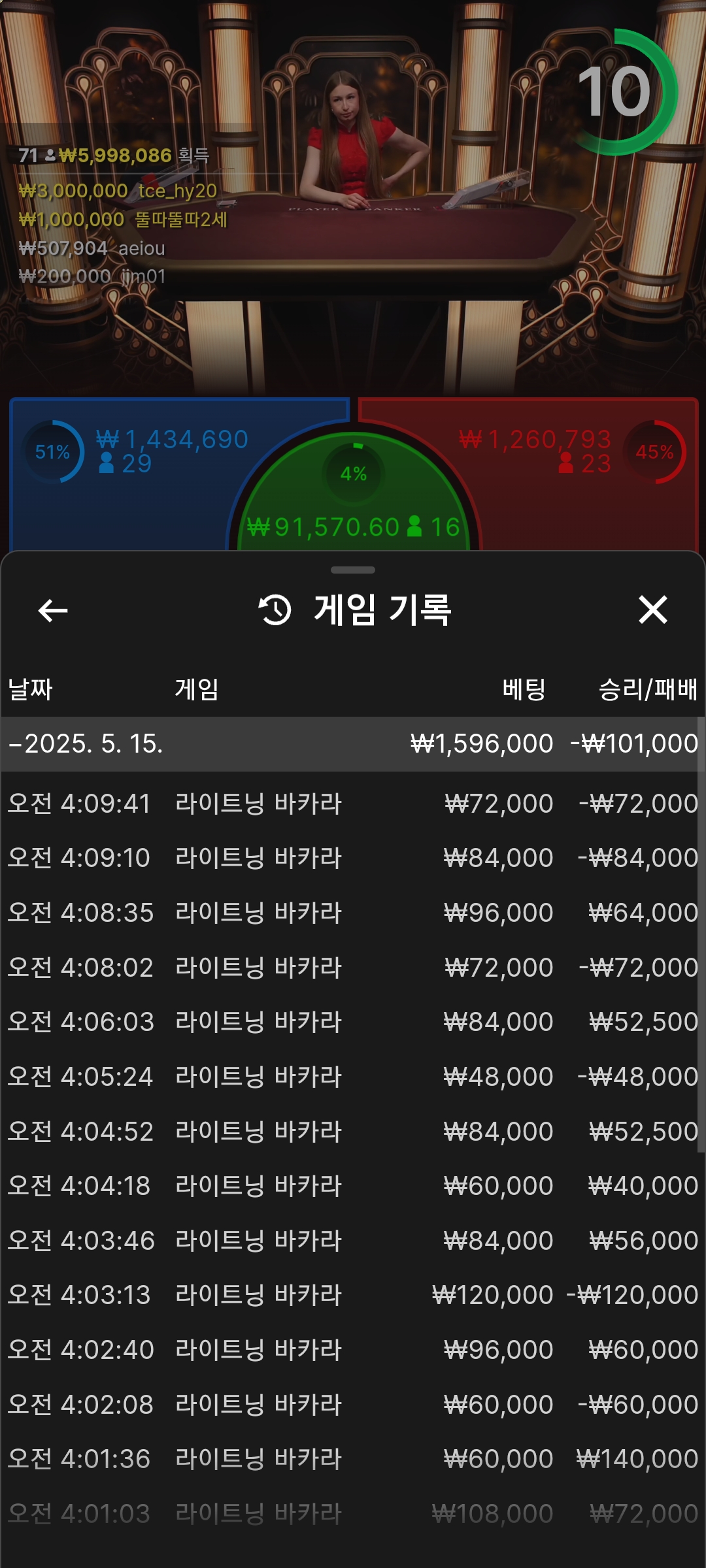The height and width of the screenshot is (1568, 706).
Task: Select the 오전 4:03:46 history entry
Action: (353, 1241)
